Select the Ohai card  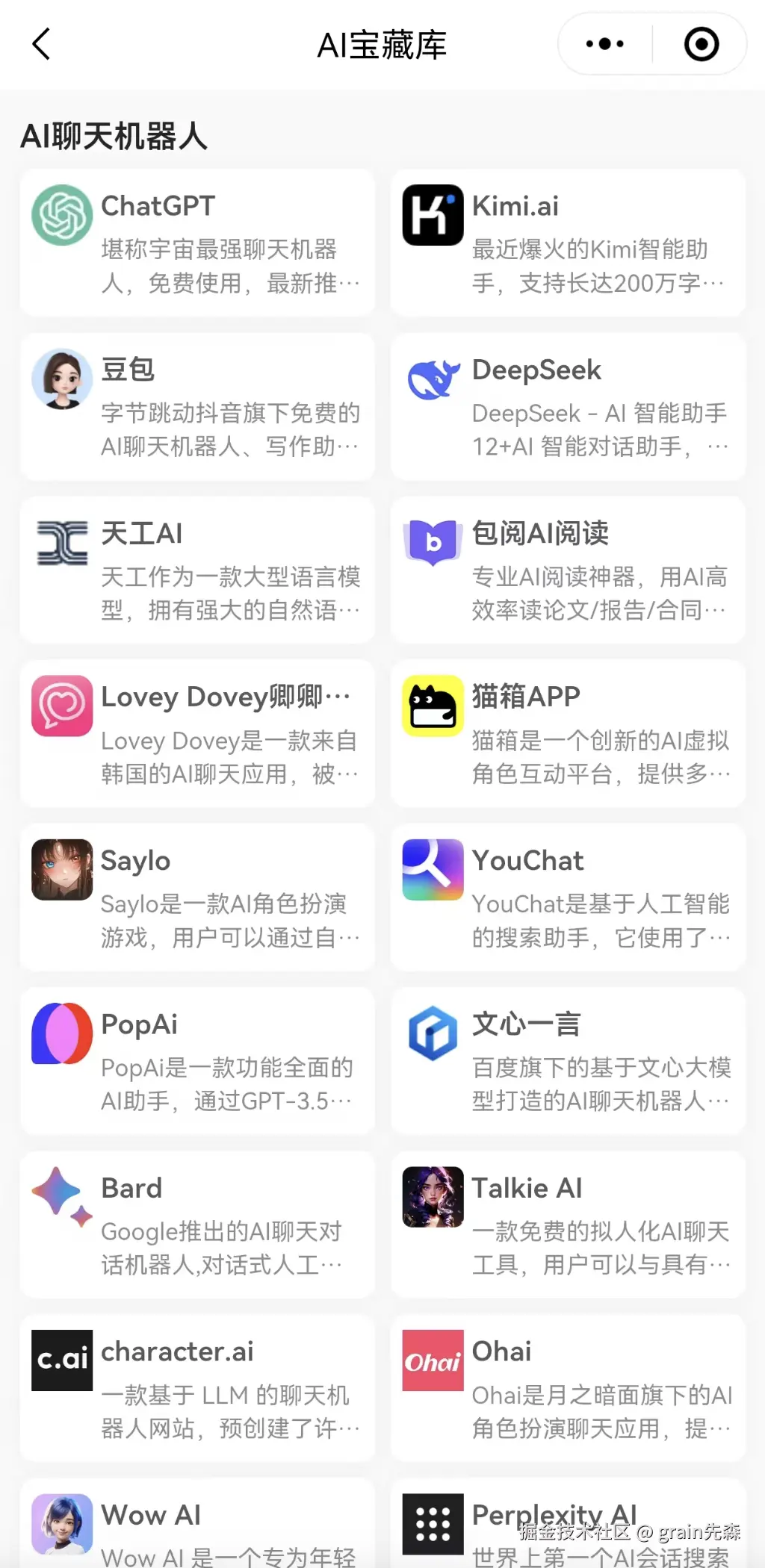point(568,1387)
